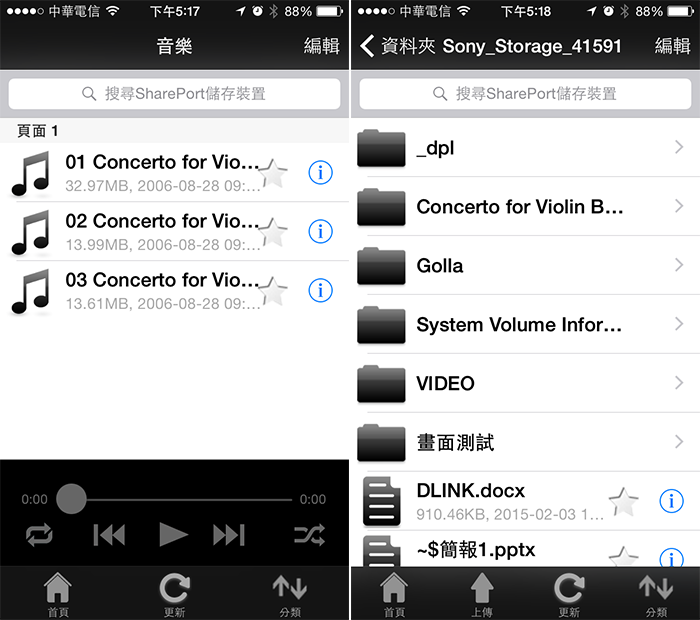Tap the 上傳 upload button
This screenshot has height=620, width=700.
coord(482,594)
